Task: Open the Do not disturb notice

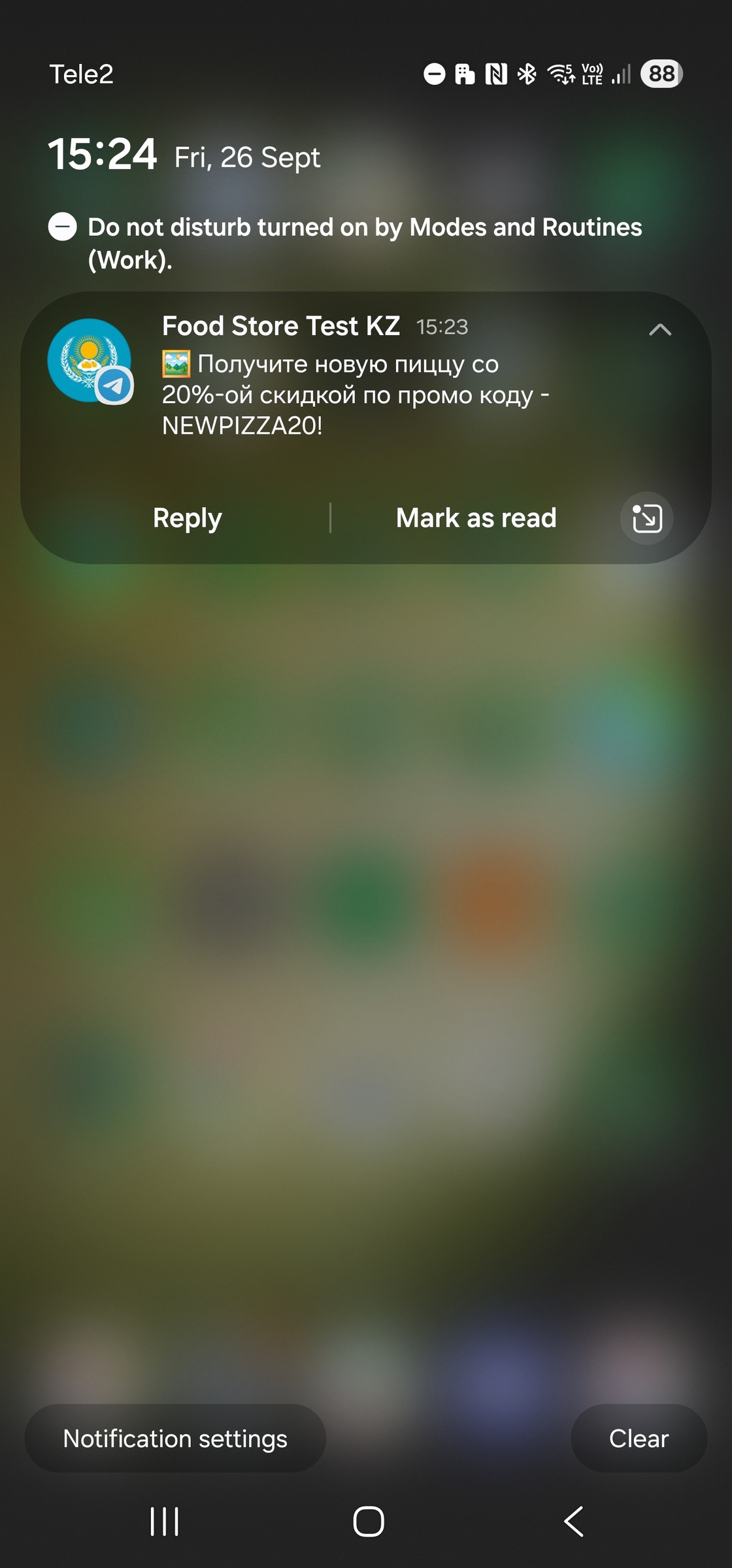Action: click(x=364, y=243)
